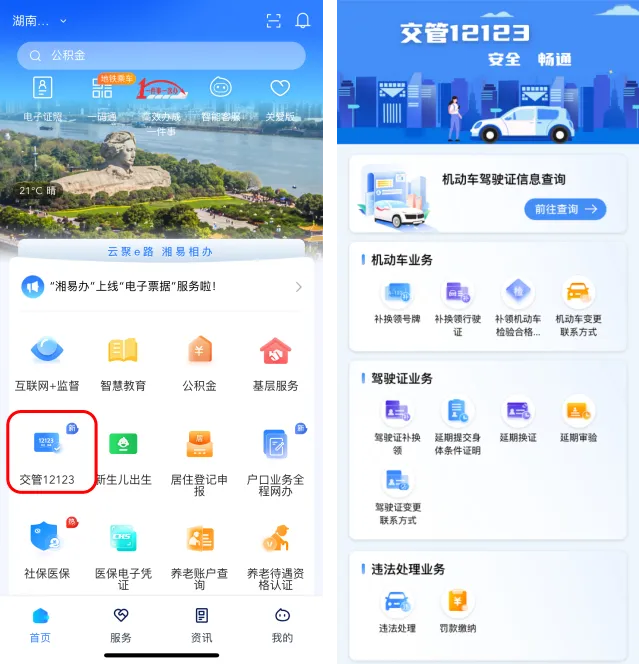Open 社保医保 service

tap(47, 550)
